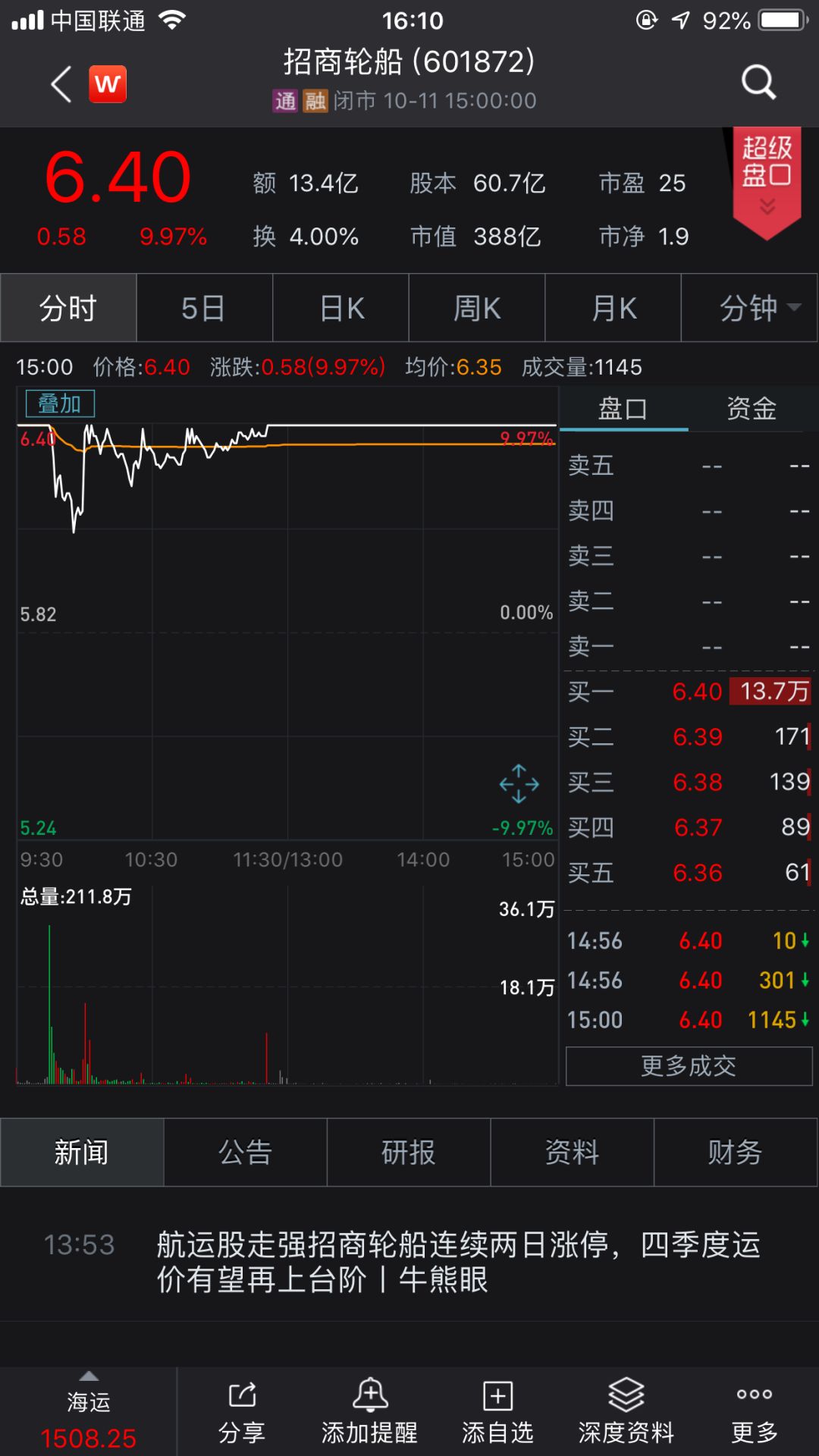Screen dimensions: 819x1456
Task: Select the 周K chart tab
Action: pyautogui.click(x=476, y=308)
